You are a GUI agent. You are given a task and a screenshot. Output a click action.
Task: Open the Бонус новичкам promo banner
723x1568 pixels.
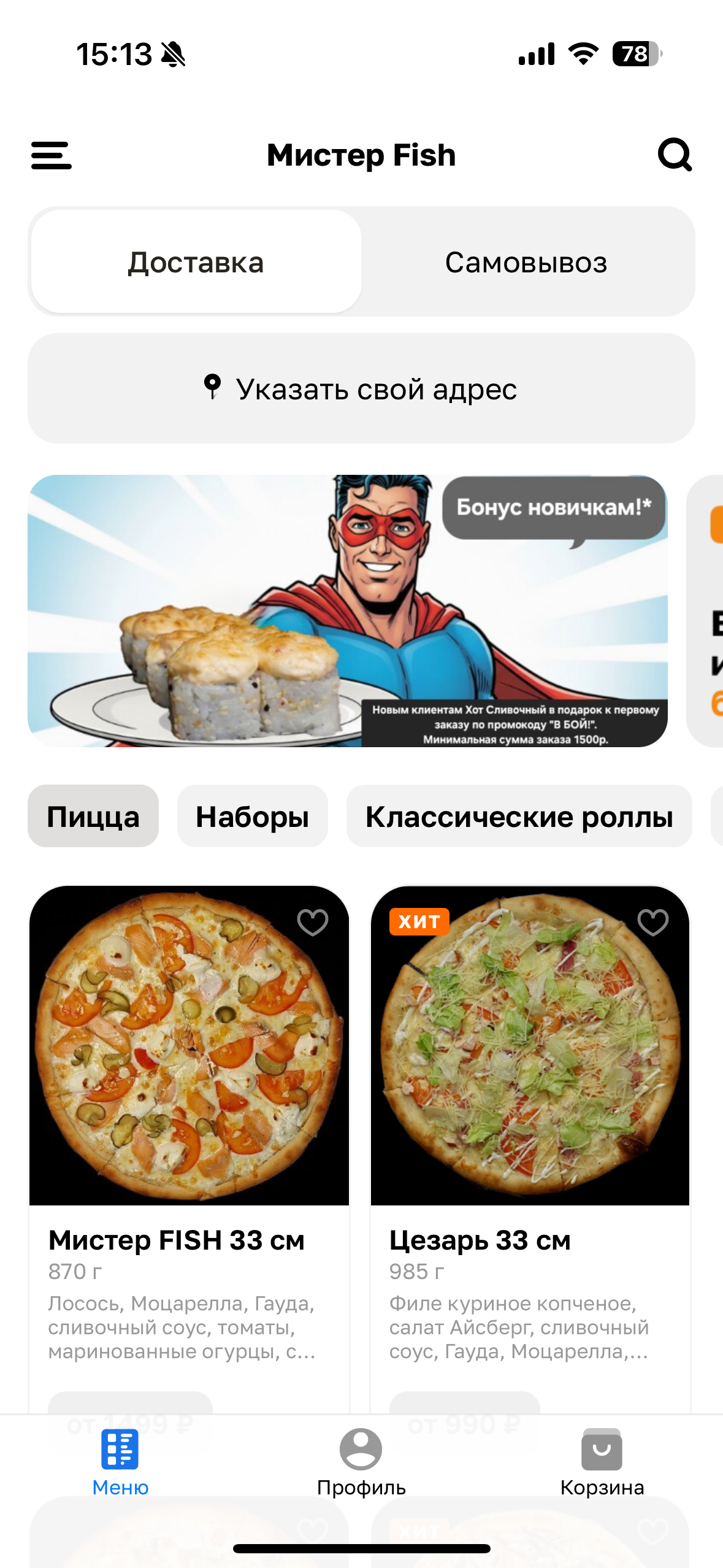pyautogui.click(x=347, y=610)
